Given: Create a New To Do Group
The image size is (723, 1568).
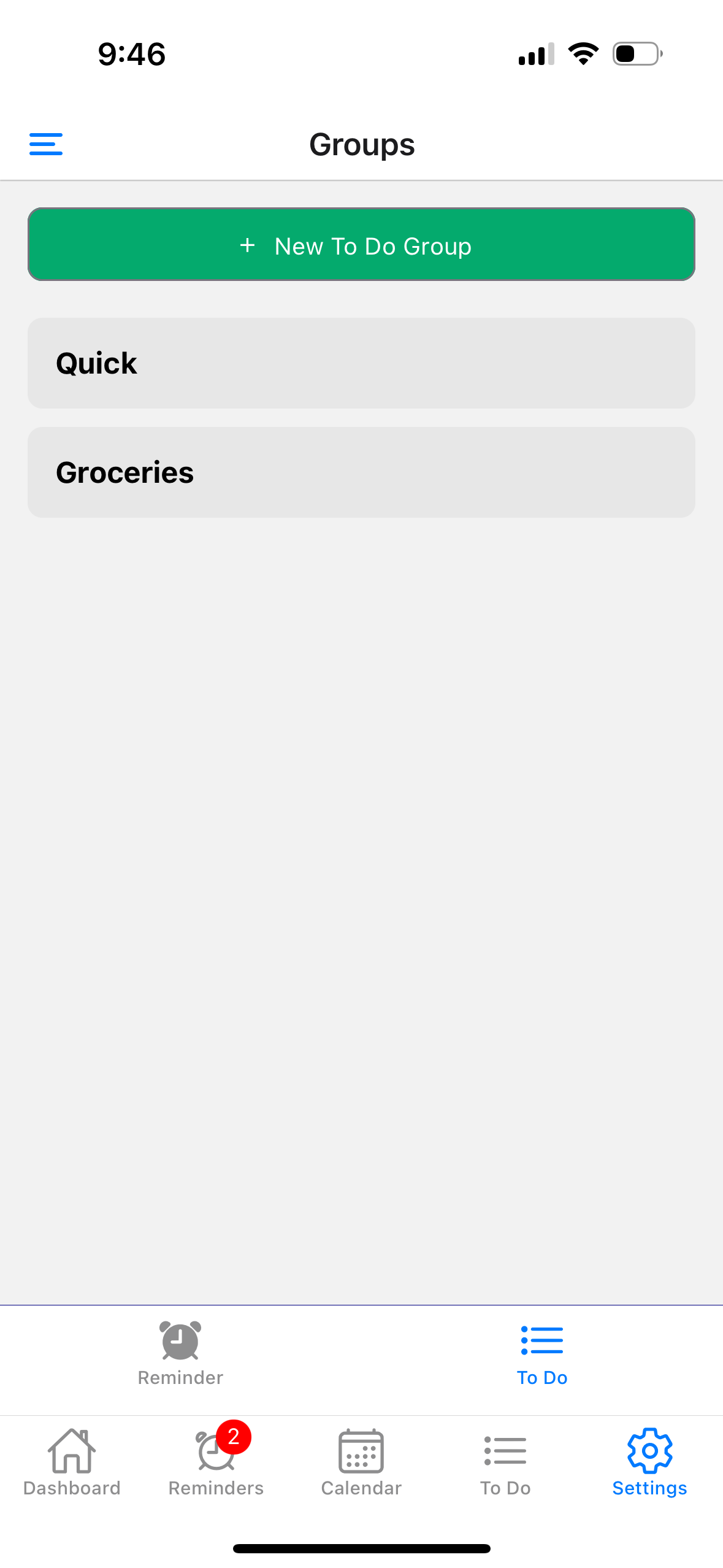Looking at the screenshot, I should tap(361, 245).
